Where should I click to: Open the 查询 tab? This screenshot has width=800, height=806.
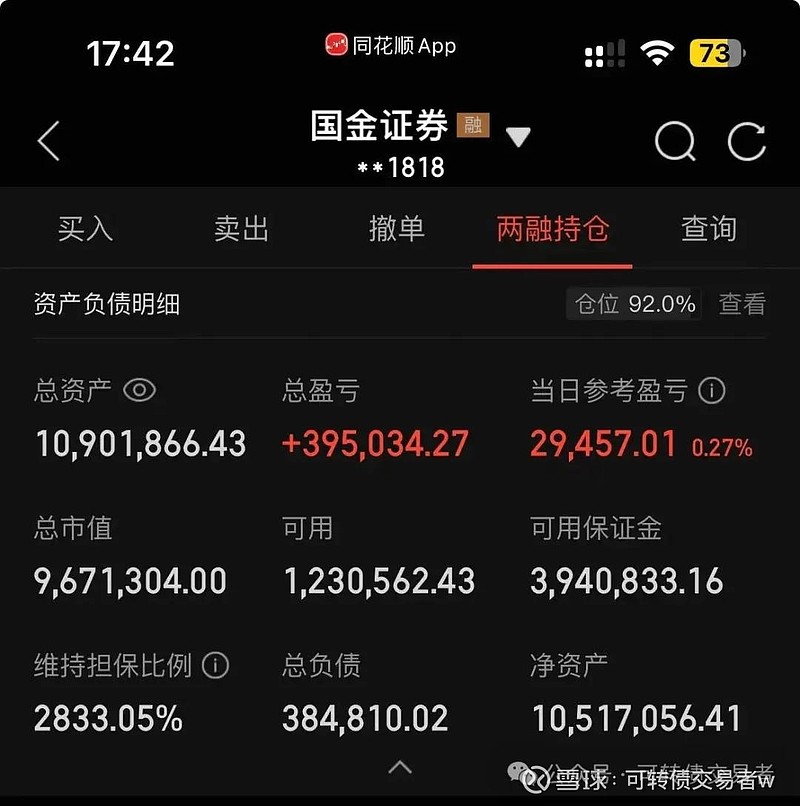pos(707,229)
